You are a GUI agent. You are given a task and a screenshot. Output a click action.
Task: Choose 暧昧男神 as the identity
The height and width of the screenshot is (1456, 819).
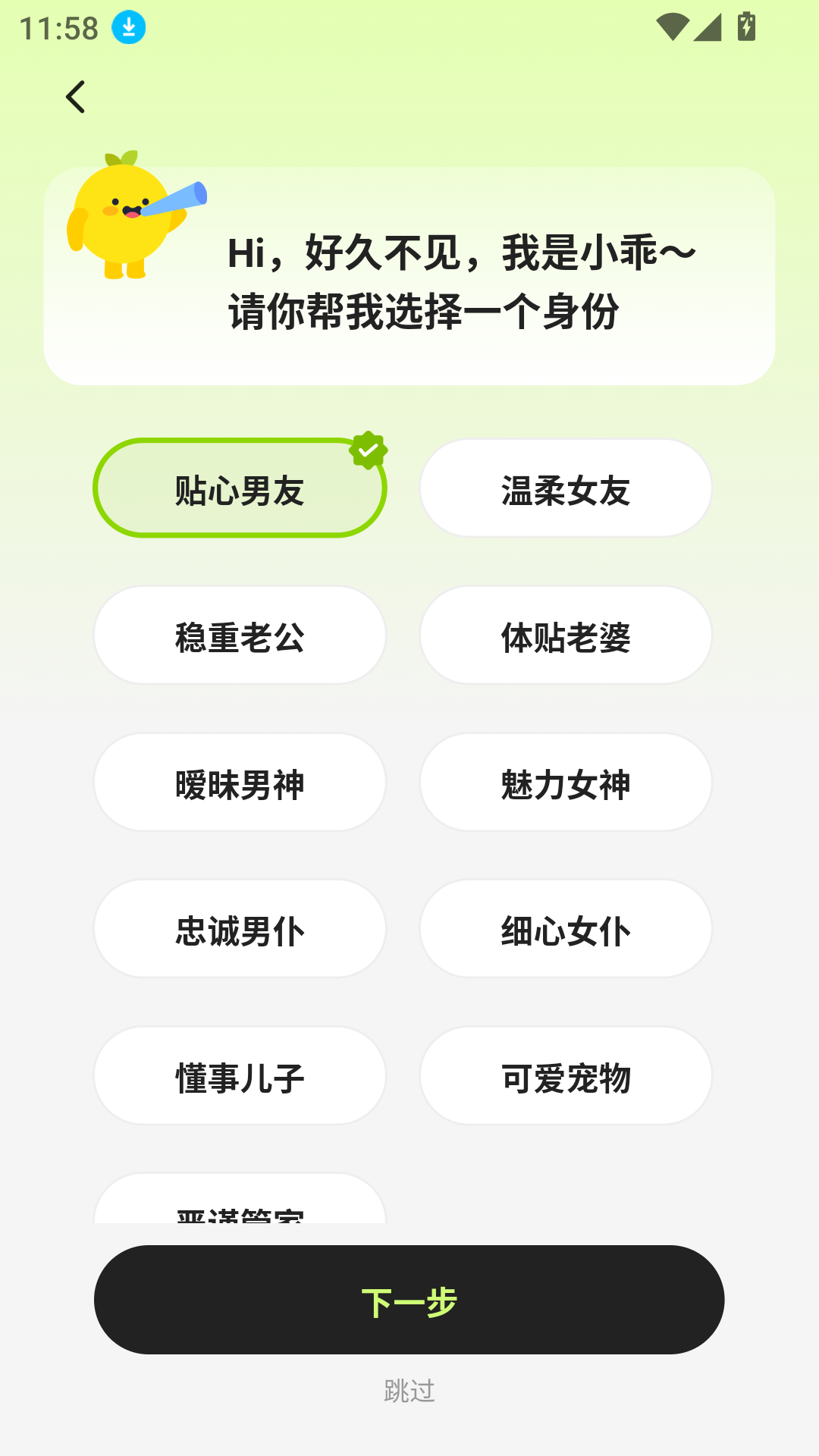pos(240,782)
